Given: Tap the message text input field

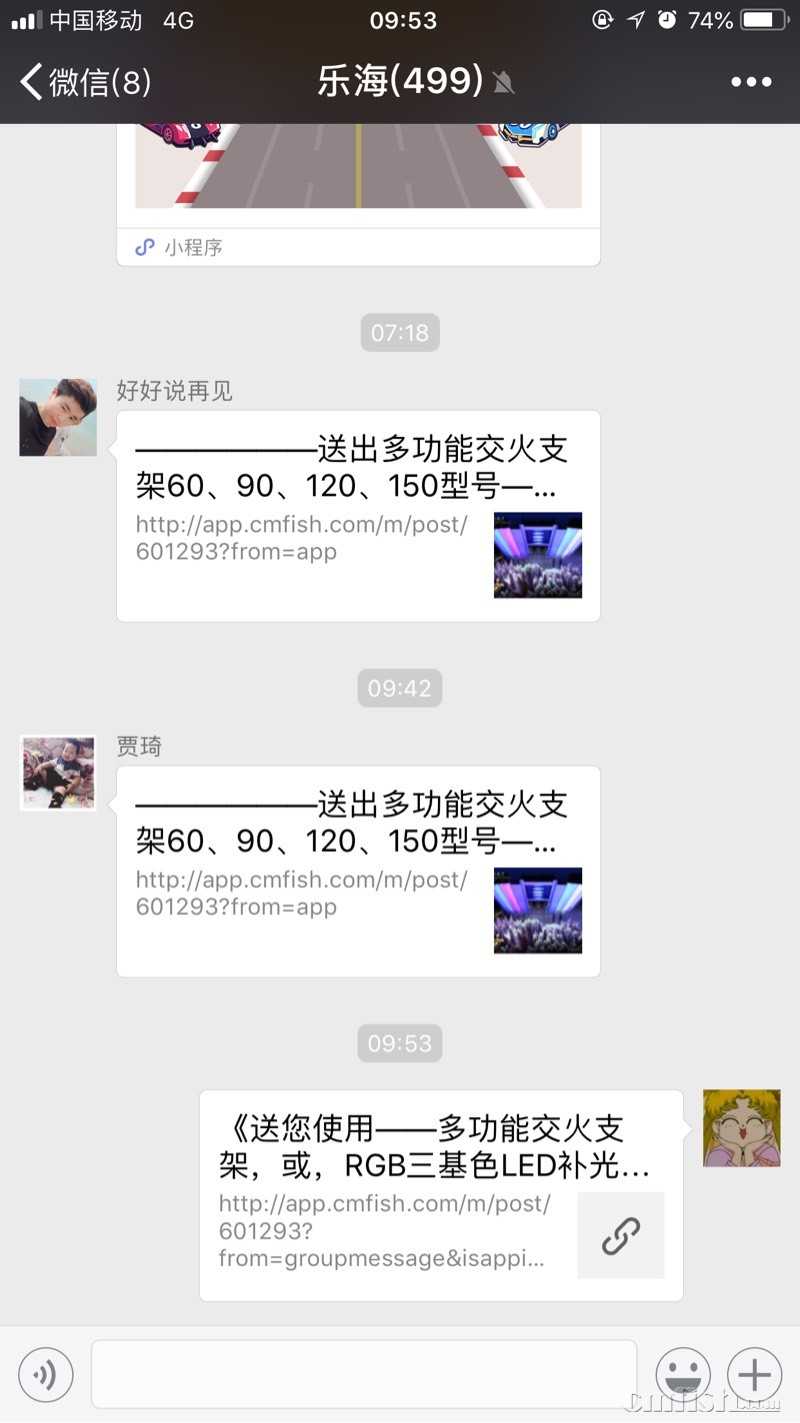Looking at the screenshot, I should coord(365,1374).
